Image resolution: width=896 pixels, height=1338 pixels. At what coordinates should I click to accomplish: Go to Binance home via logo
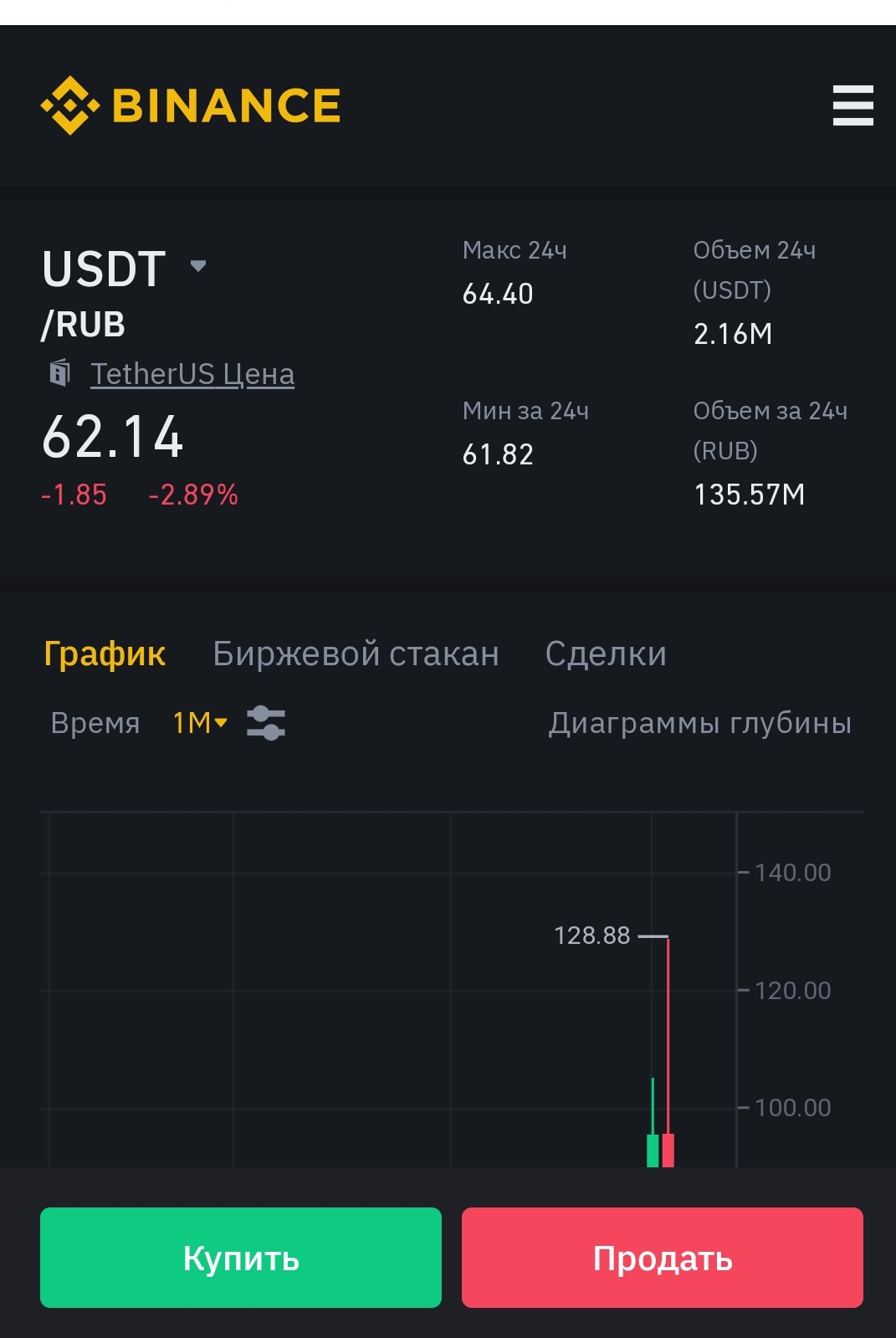pos(191,105)
